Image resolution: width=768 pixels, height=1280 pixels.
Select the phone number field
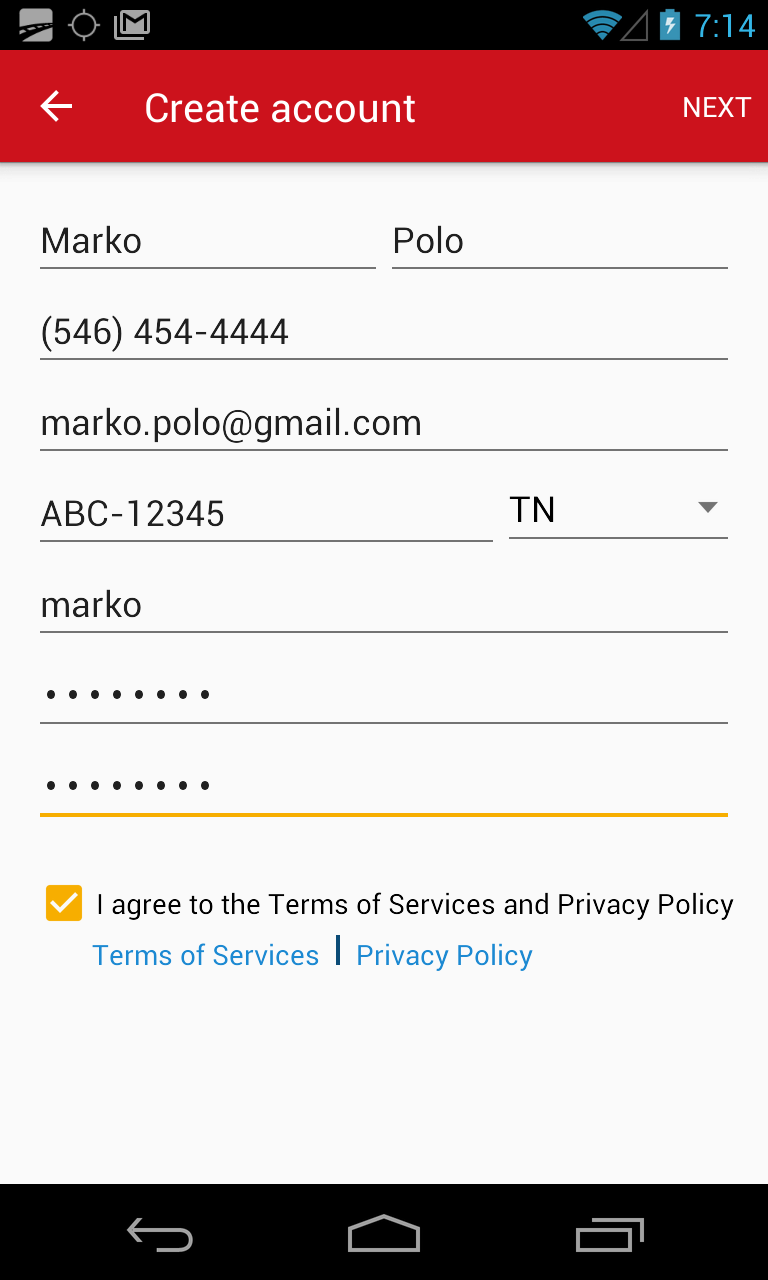pyautogui.click(x=384, y=332)
